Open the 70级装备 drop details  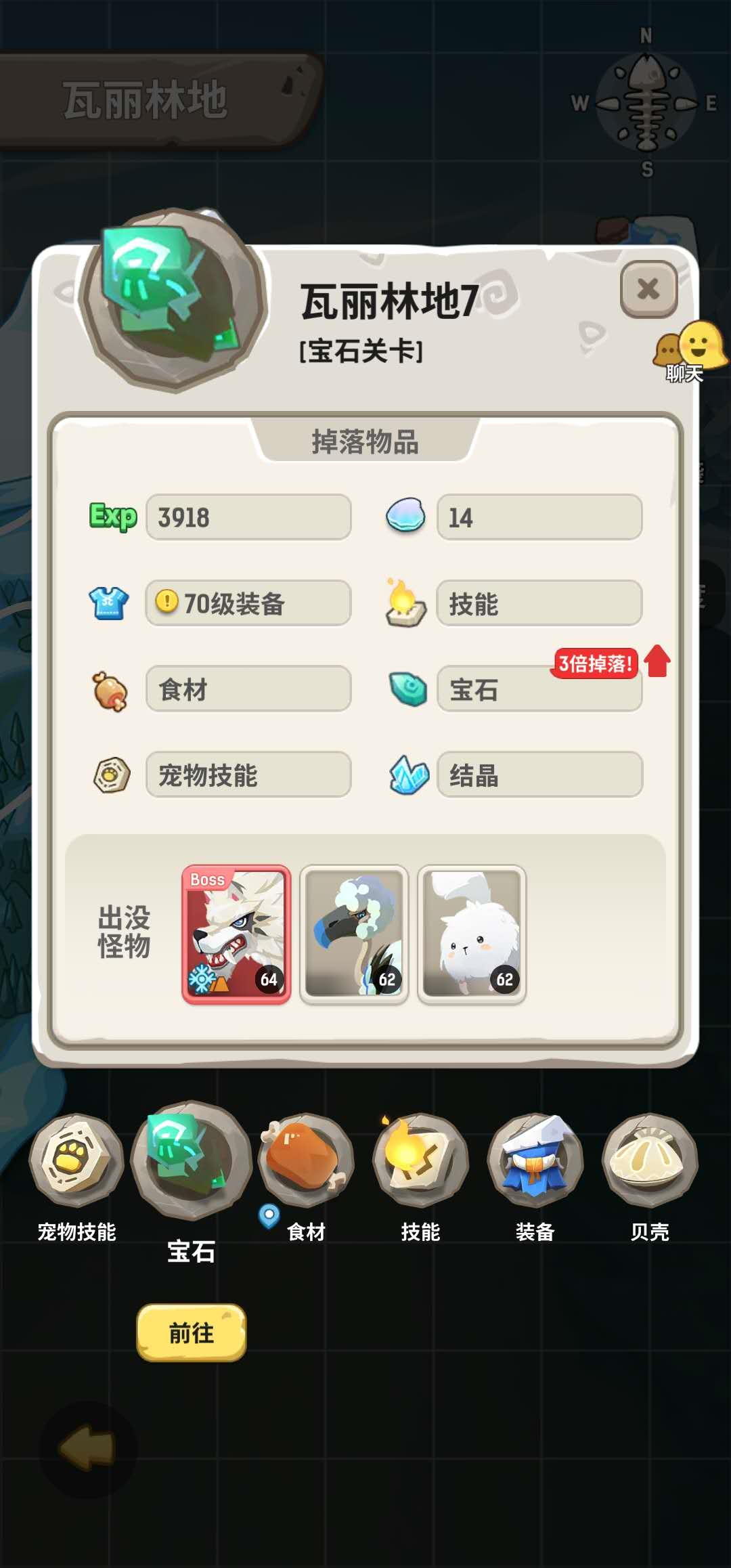coord(248,603)
